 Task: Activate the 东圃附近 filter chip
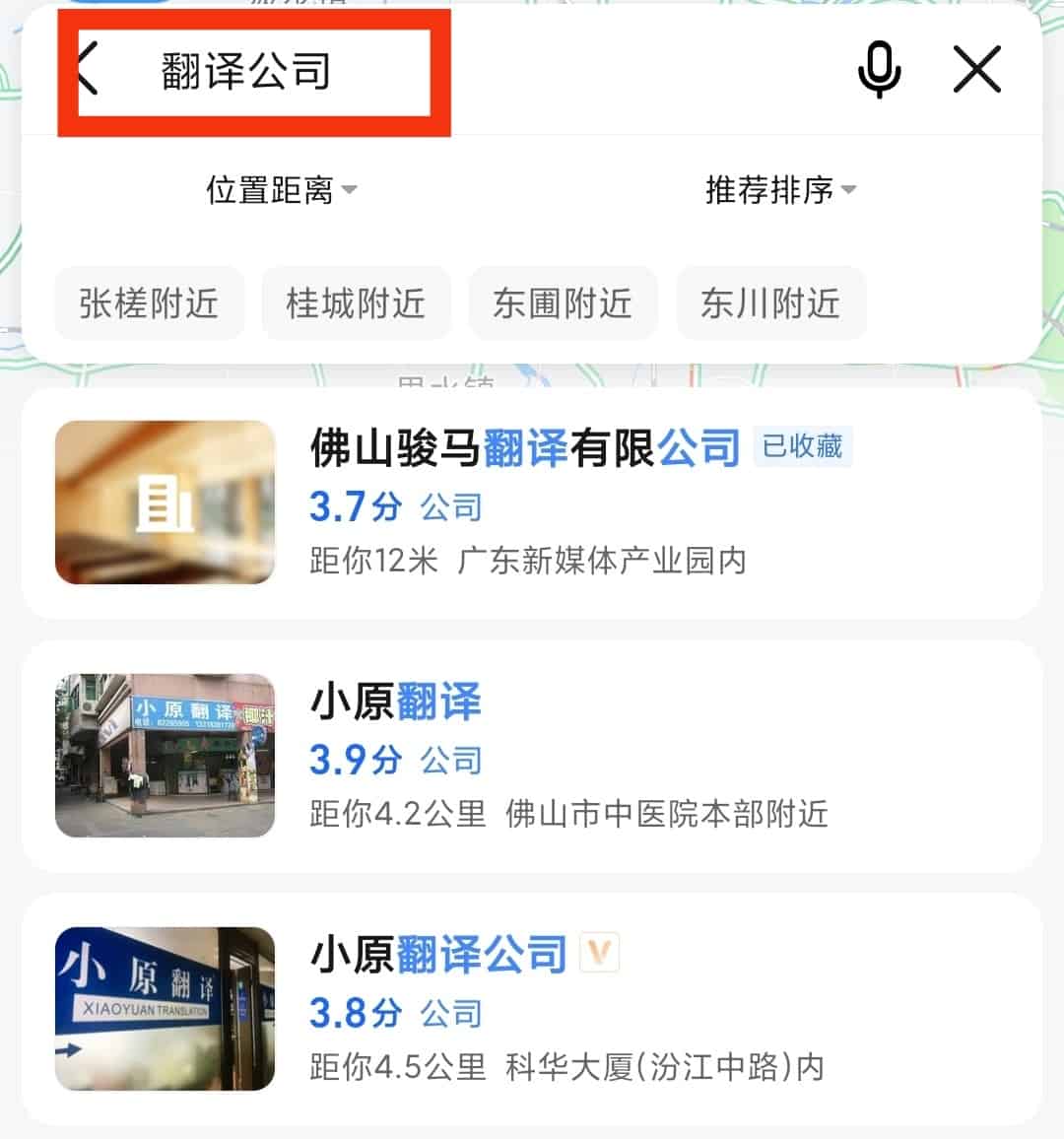tap(563, 303)
